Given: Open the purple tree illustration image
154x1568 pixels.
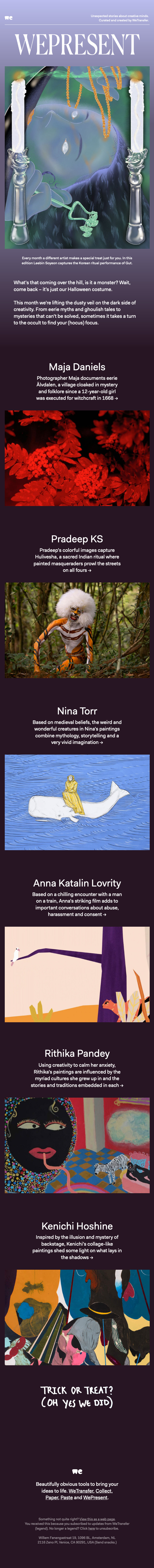Looking at the screenshot, I should (x=77, y=974).
